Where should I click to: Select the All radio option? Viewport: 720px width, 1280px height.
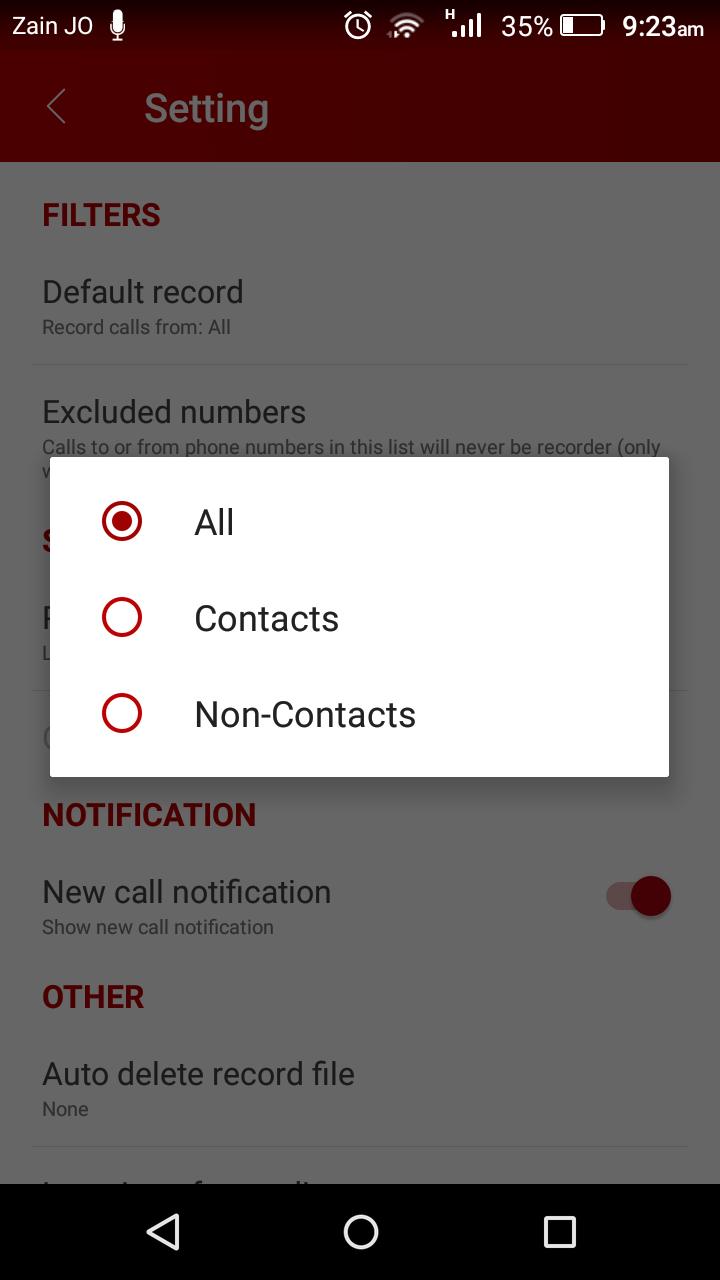click(122, 521)
